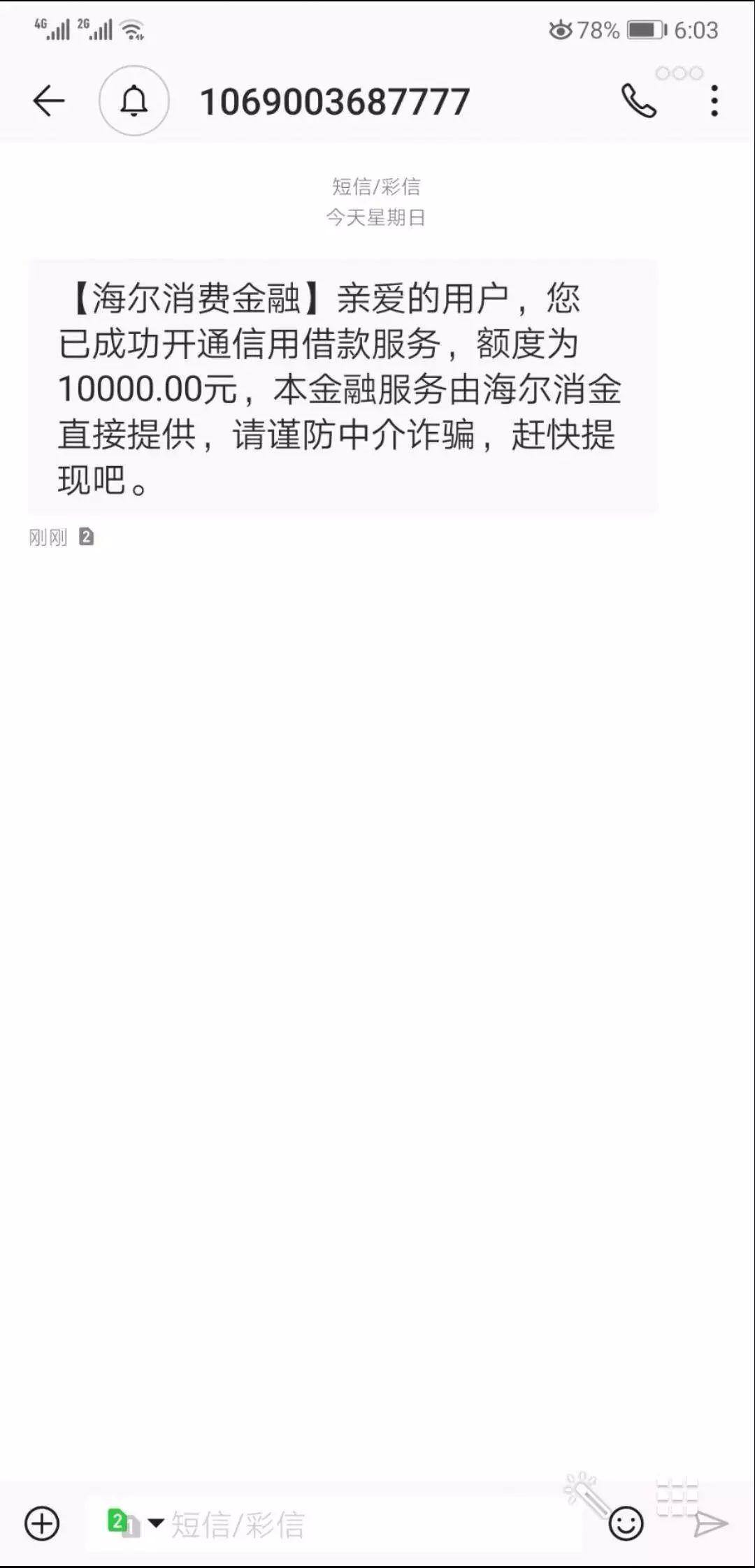Screen dimensions: 755x1568
Task: Open the emoji smiley picker
Action: coord(626,1523)
